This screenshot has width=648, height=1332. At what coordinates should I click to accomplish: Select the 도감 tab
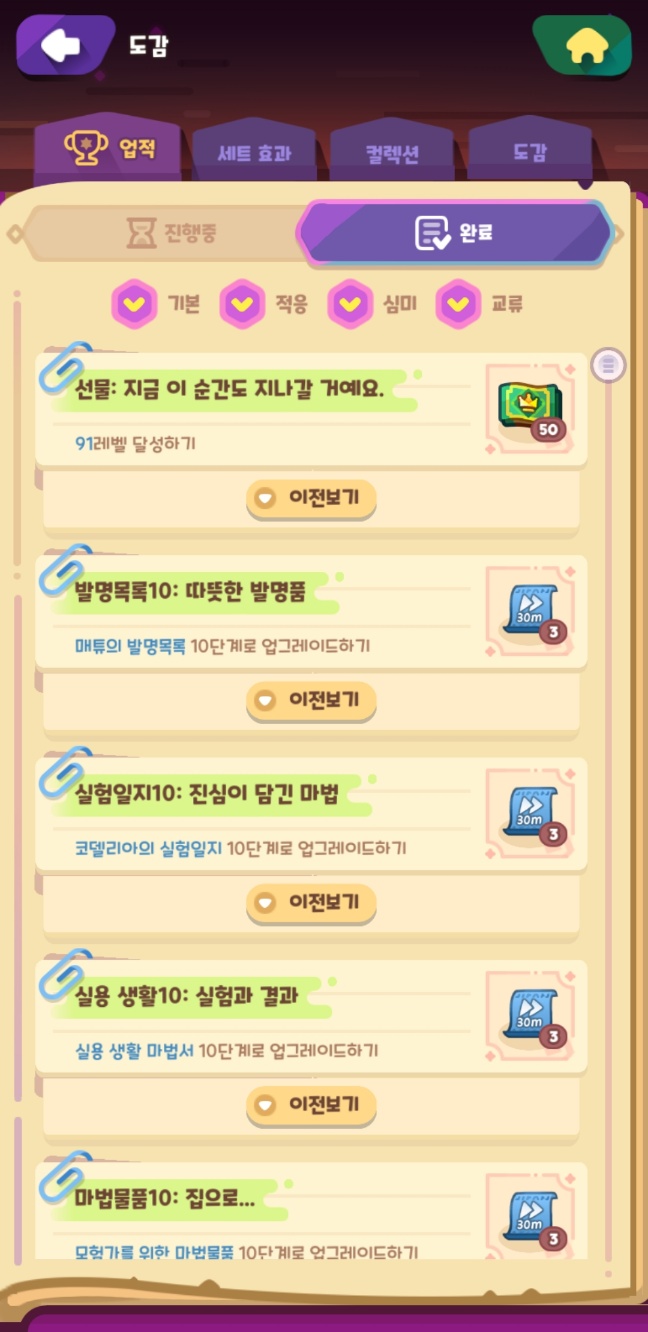530,153
